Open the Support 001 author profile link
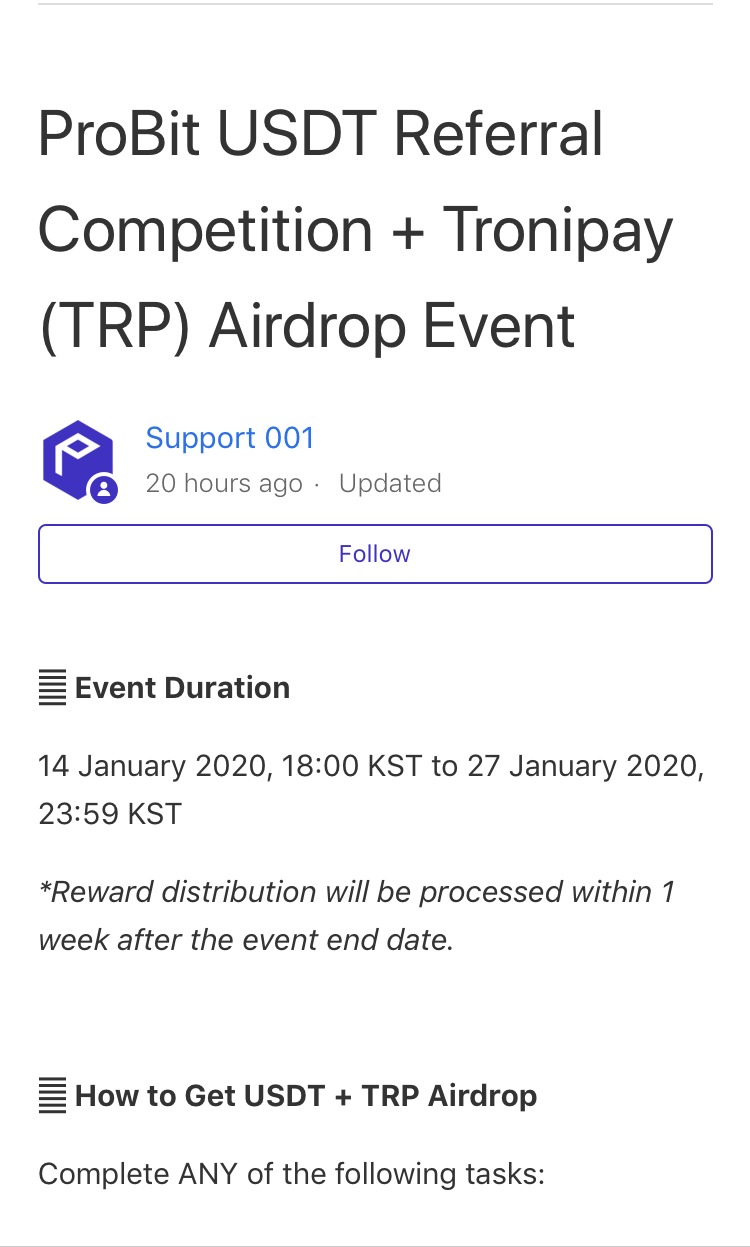 tap(230, 438)
